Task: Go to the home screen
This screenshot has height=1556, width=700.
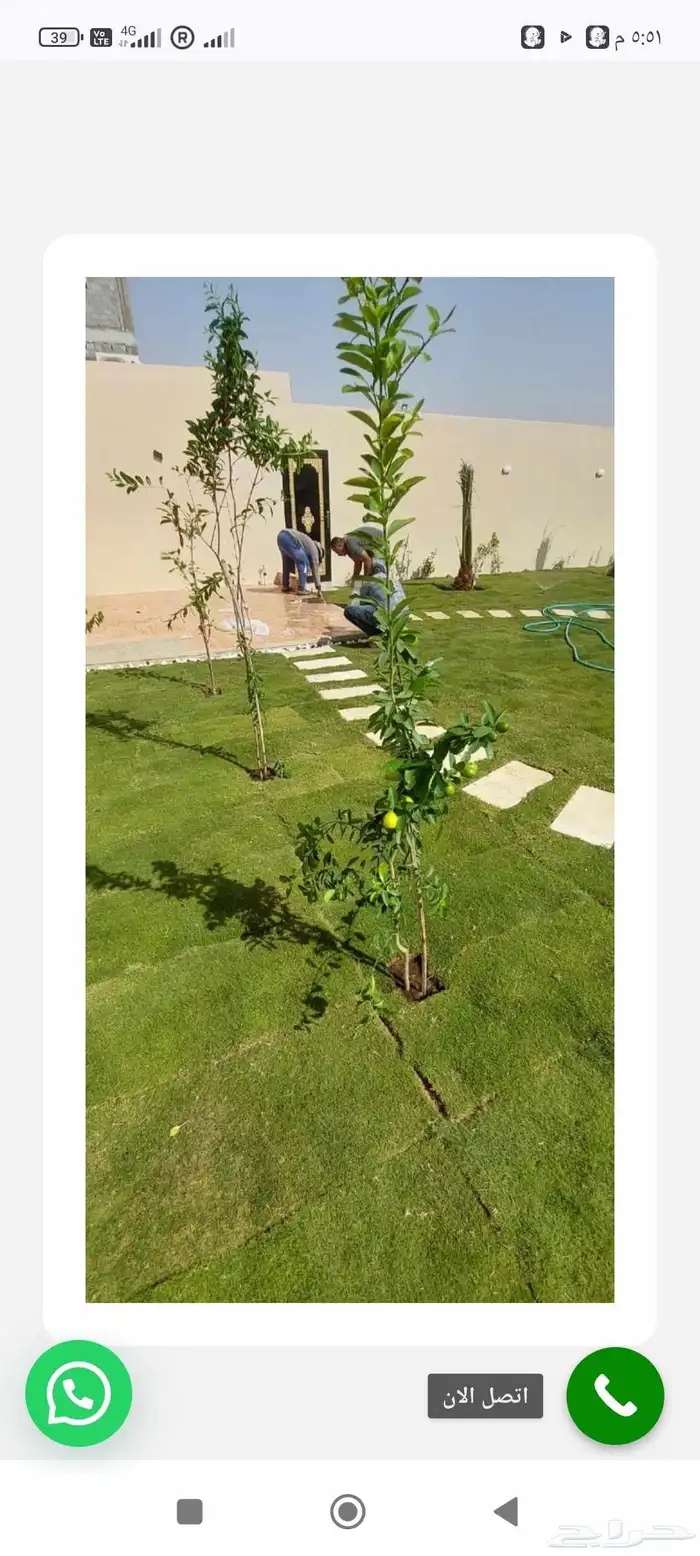Action: pyautogui.click(x=348, y=1511)
